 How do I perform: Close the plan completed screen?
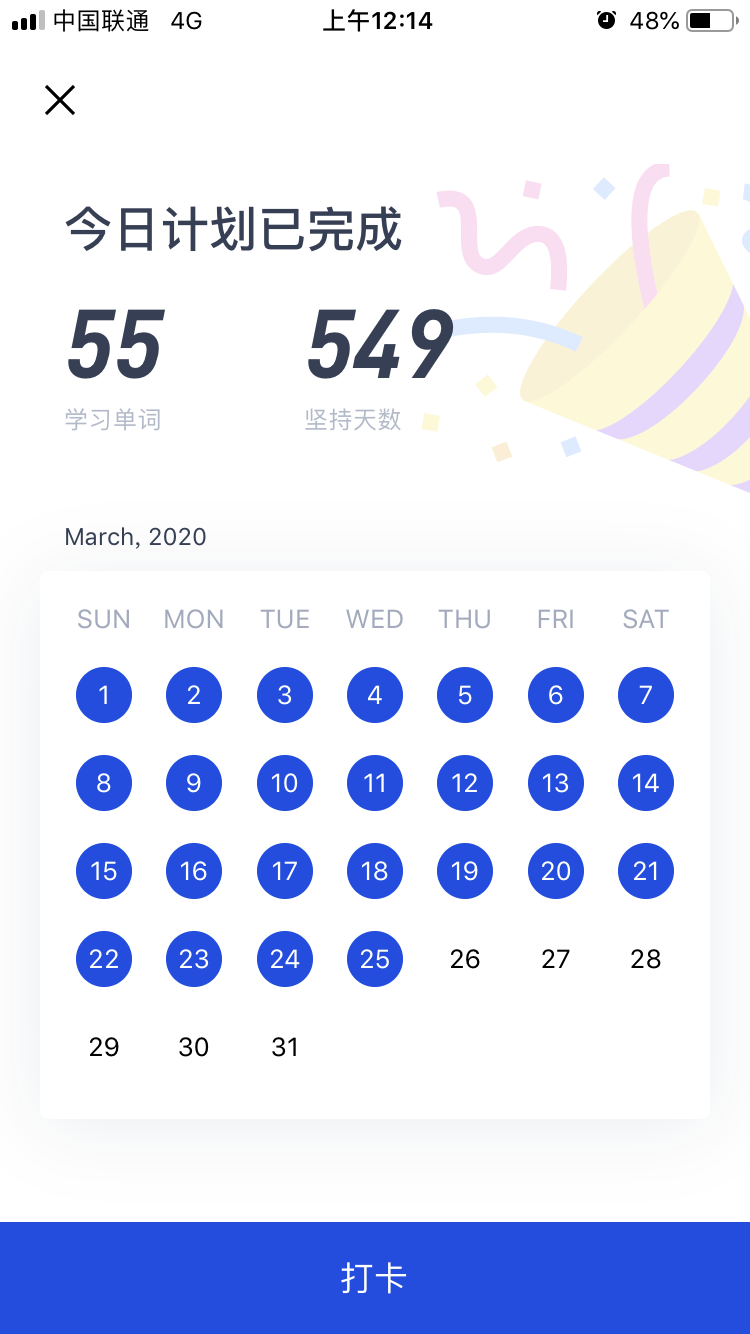click(x=60, y=100)
